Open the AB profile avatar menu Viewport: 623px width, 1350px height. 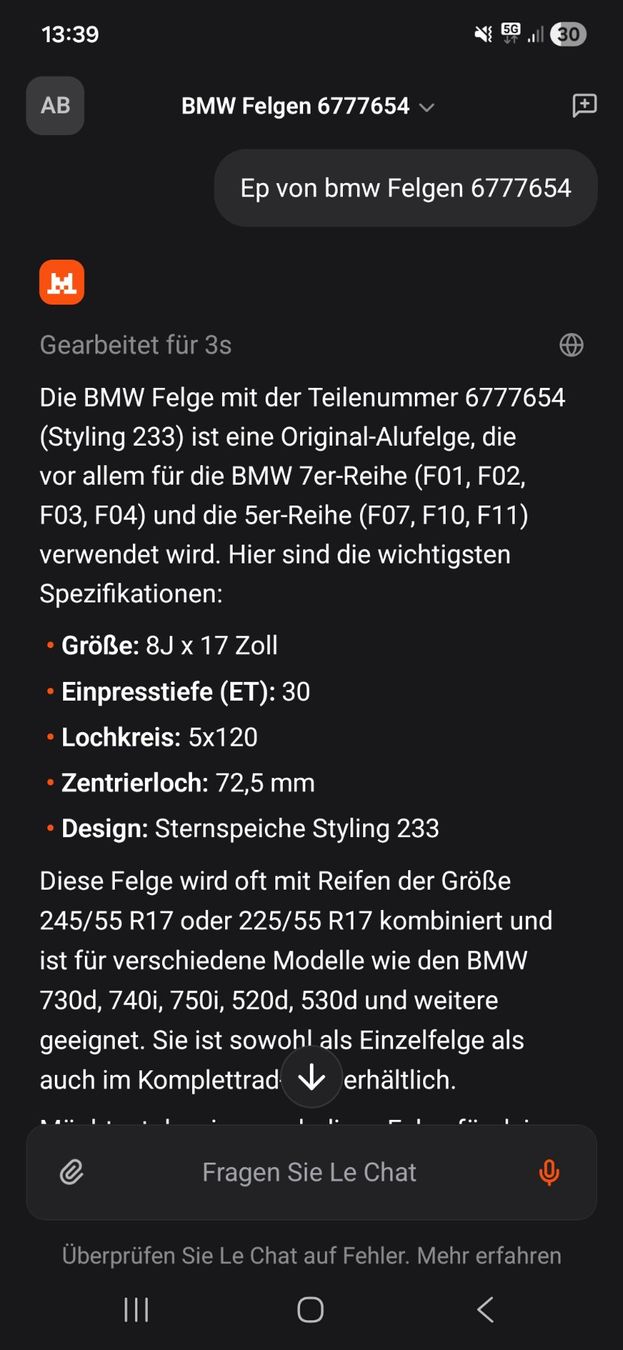click(x=55, y=106)
